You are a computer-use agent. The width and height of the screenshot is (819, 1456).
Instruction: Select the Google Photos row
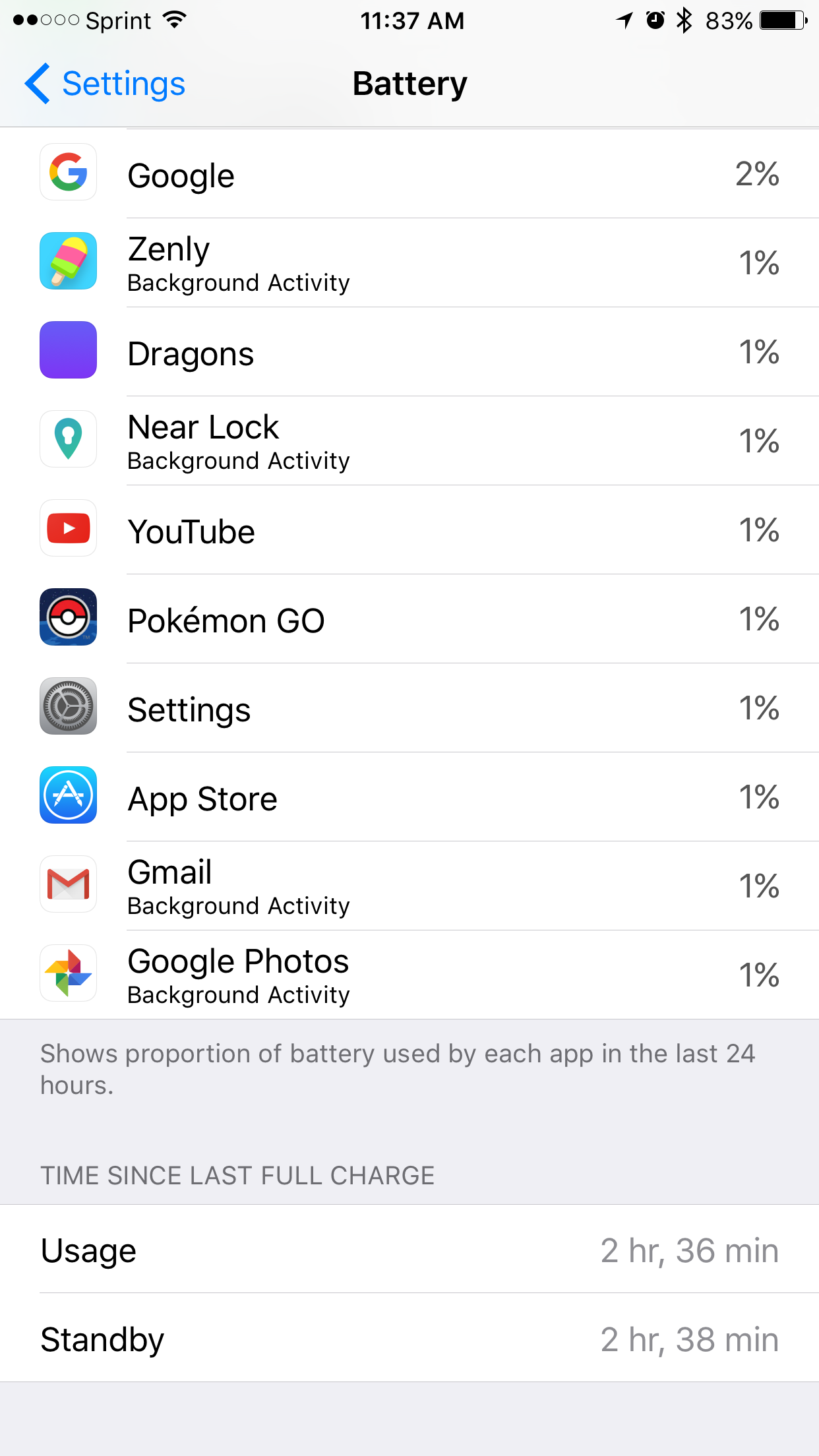point(409,975)
